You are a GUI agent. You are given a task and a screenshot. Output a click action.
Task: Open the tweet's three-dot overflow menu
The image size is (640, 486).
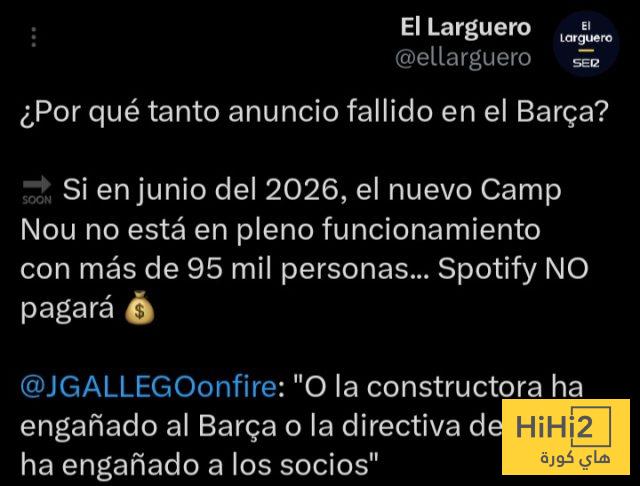tap(36, 37)
